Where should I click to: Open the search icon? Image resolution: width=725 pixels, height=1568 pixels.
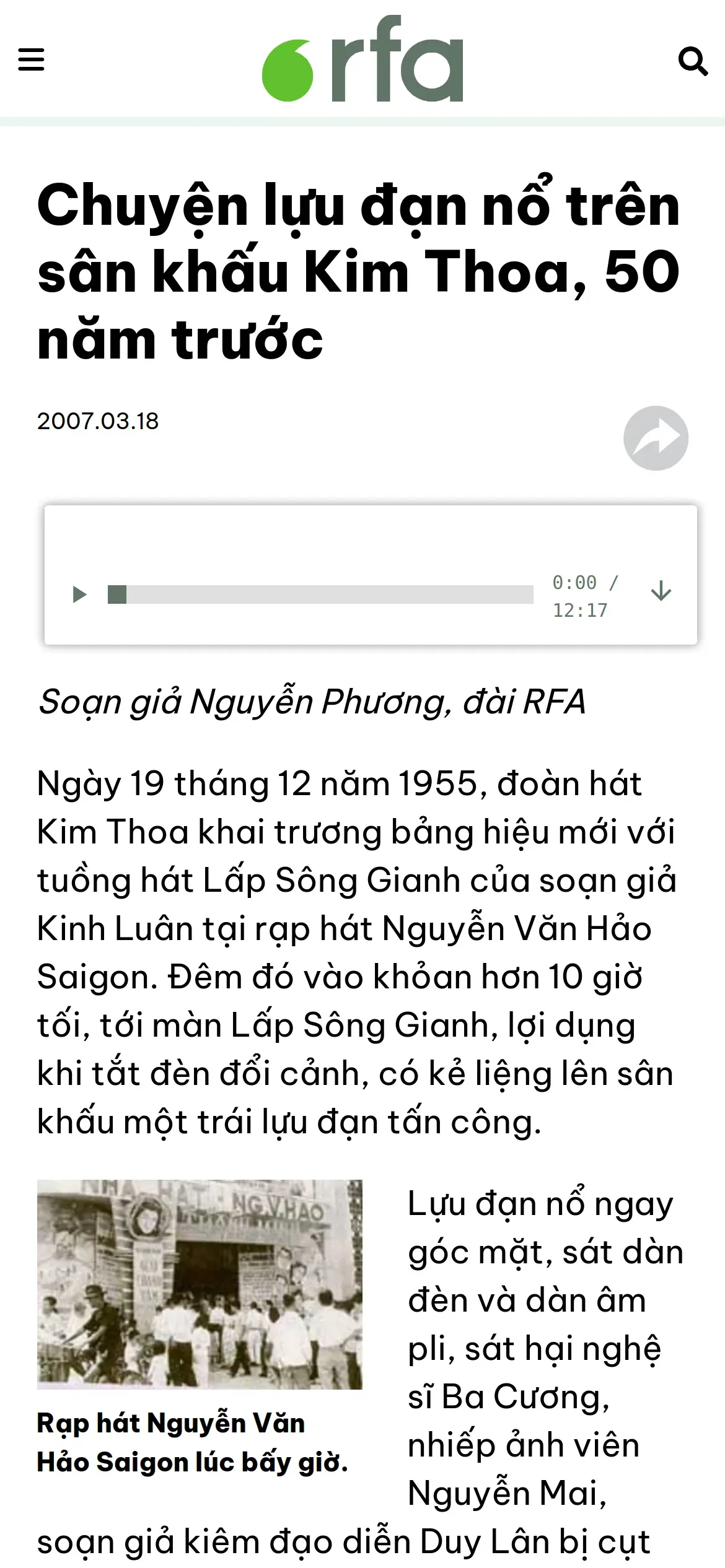(x=693, y=61)
